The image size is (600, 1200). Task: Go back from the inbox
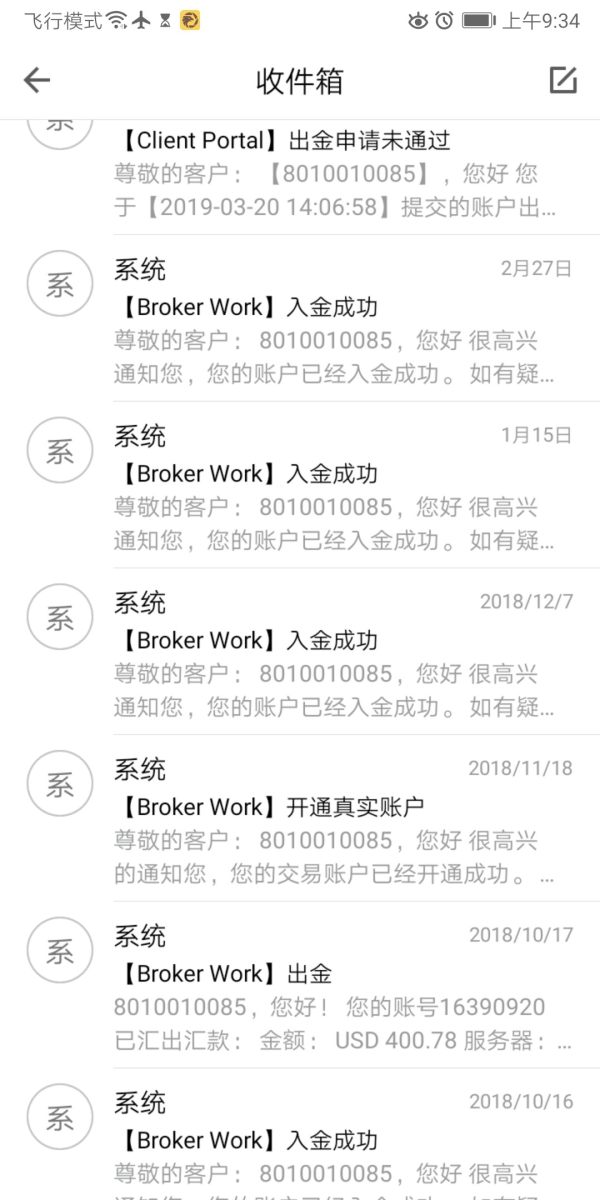(x=37, y=80)
